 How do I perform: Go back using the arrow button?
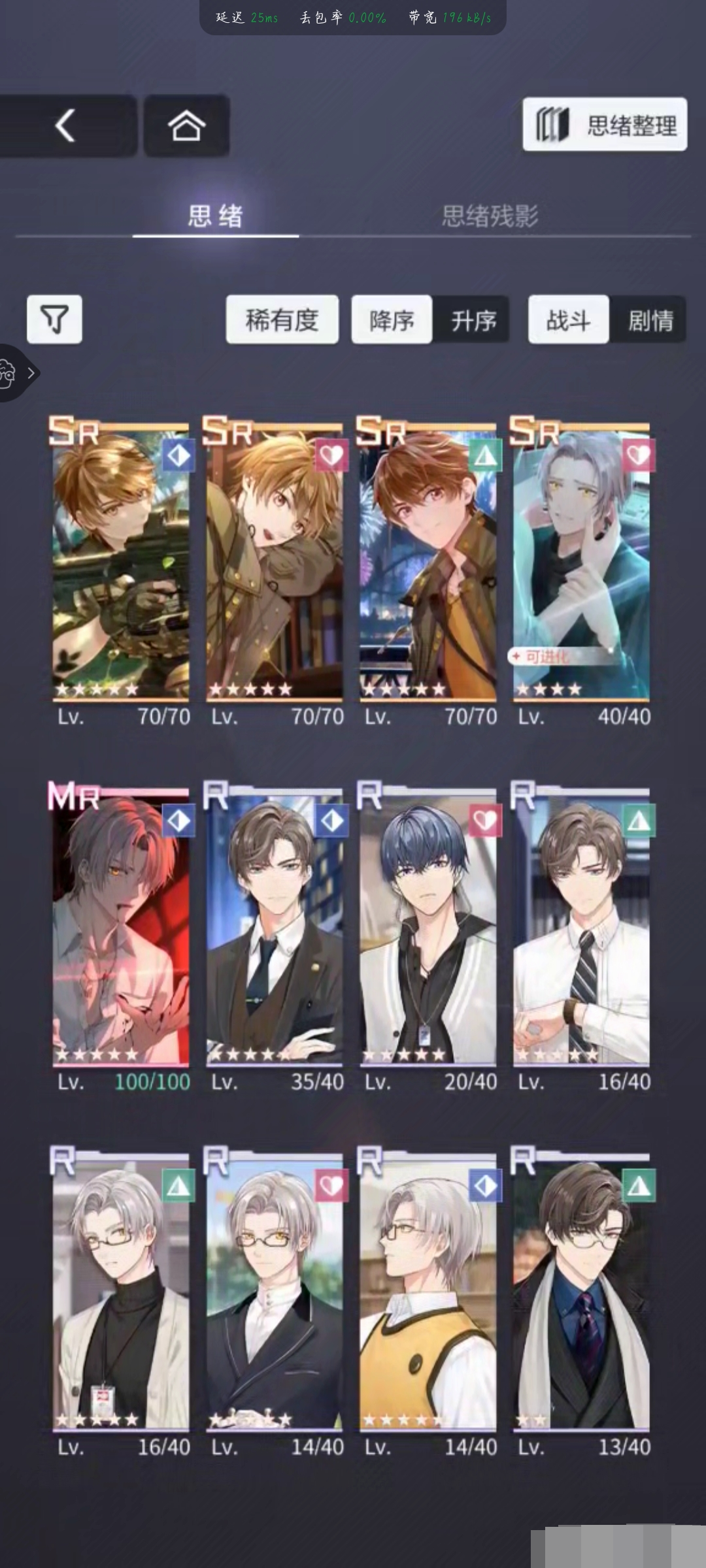(x=67, y=125)
